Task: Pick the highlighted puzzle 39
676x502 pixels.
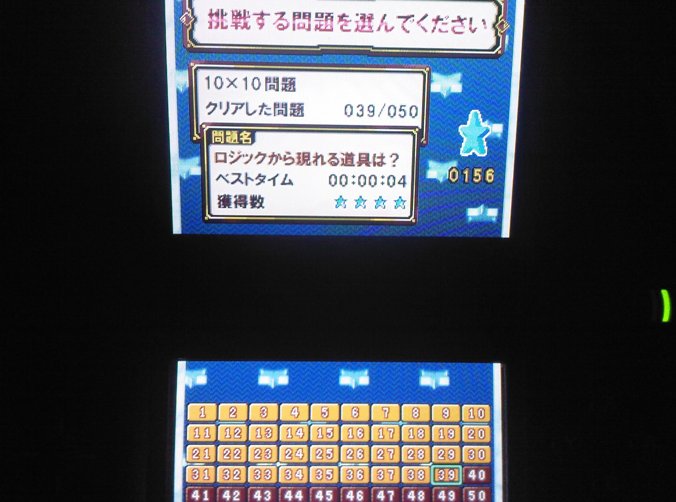Action: [447, 475]
